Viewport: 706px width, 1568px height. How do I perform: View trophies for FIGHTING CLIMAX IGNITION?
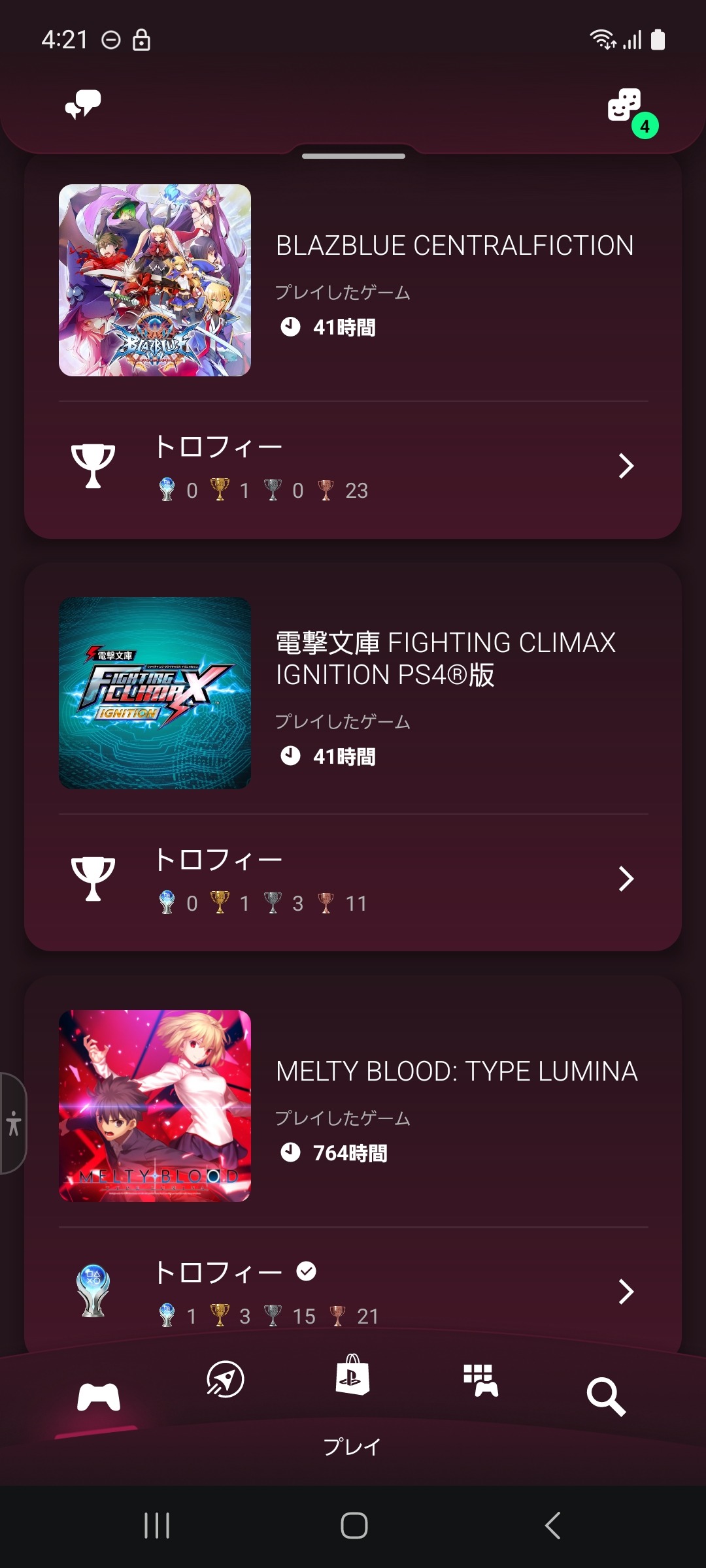click(353, 880)
